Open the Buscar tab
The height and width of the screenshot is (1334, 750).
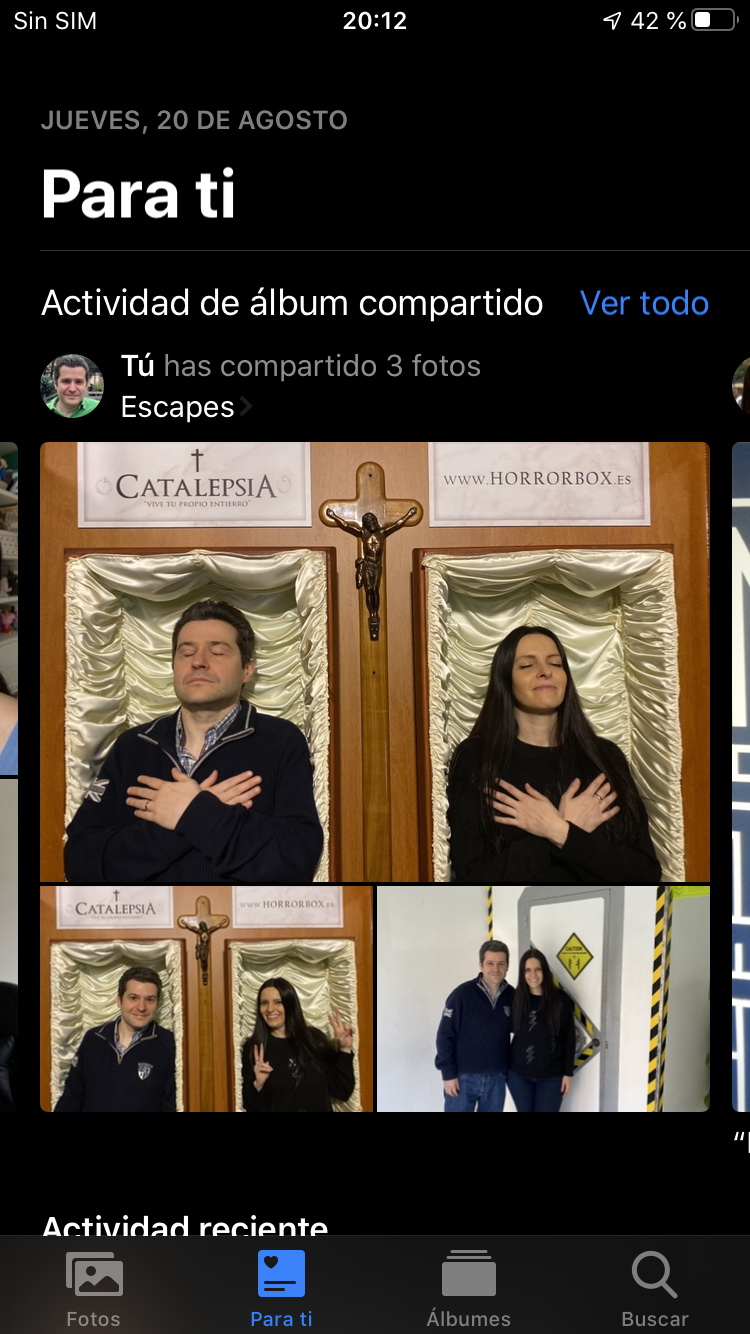pos(655,1288)
